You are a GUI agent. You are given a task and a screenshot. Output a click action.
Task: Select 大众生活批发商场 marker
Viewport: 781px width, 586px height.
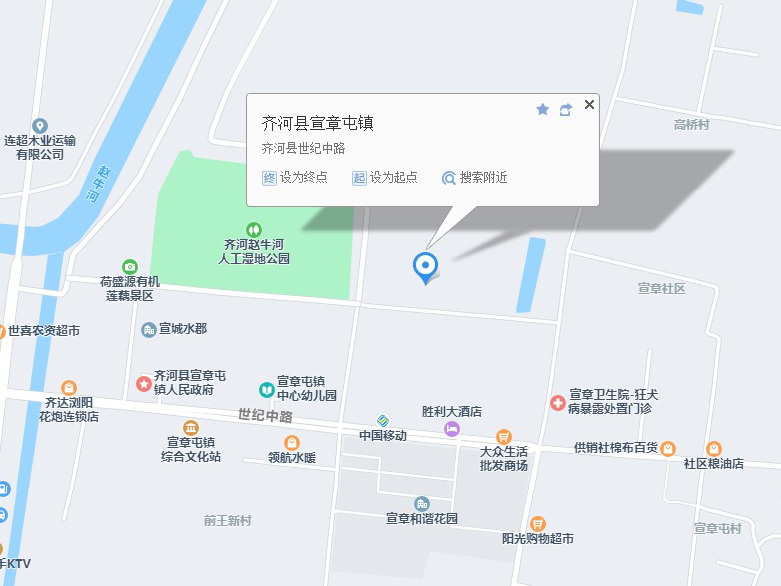click(504, 437)
